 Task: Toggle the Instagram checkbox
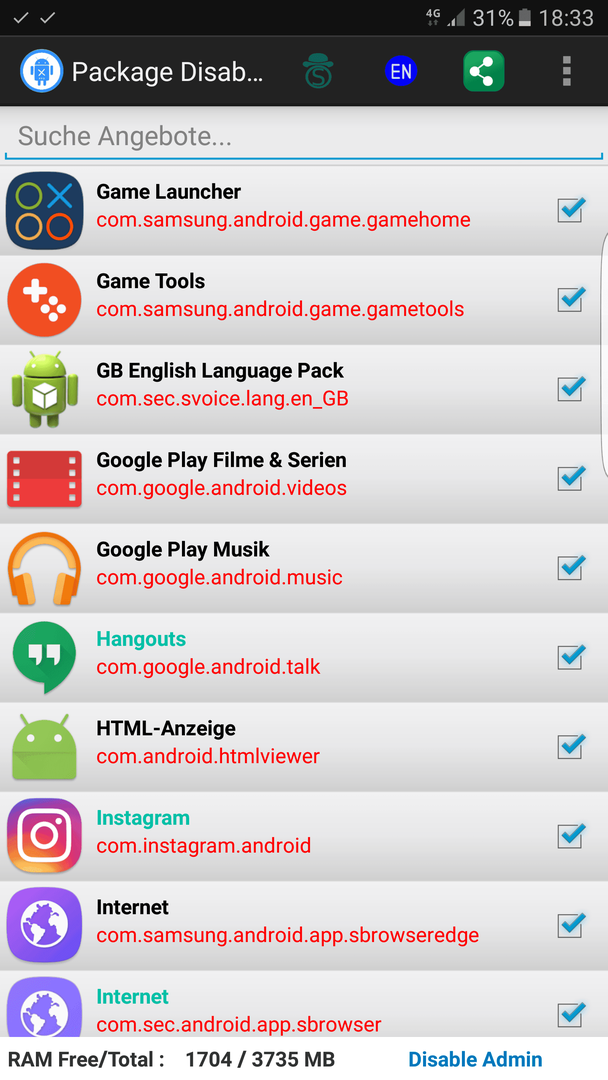571,836
